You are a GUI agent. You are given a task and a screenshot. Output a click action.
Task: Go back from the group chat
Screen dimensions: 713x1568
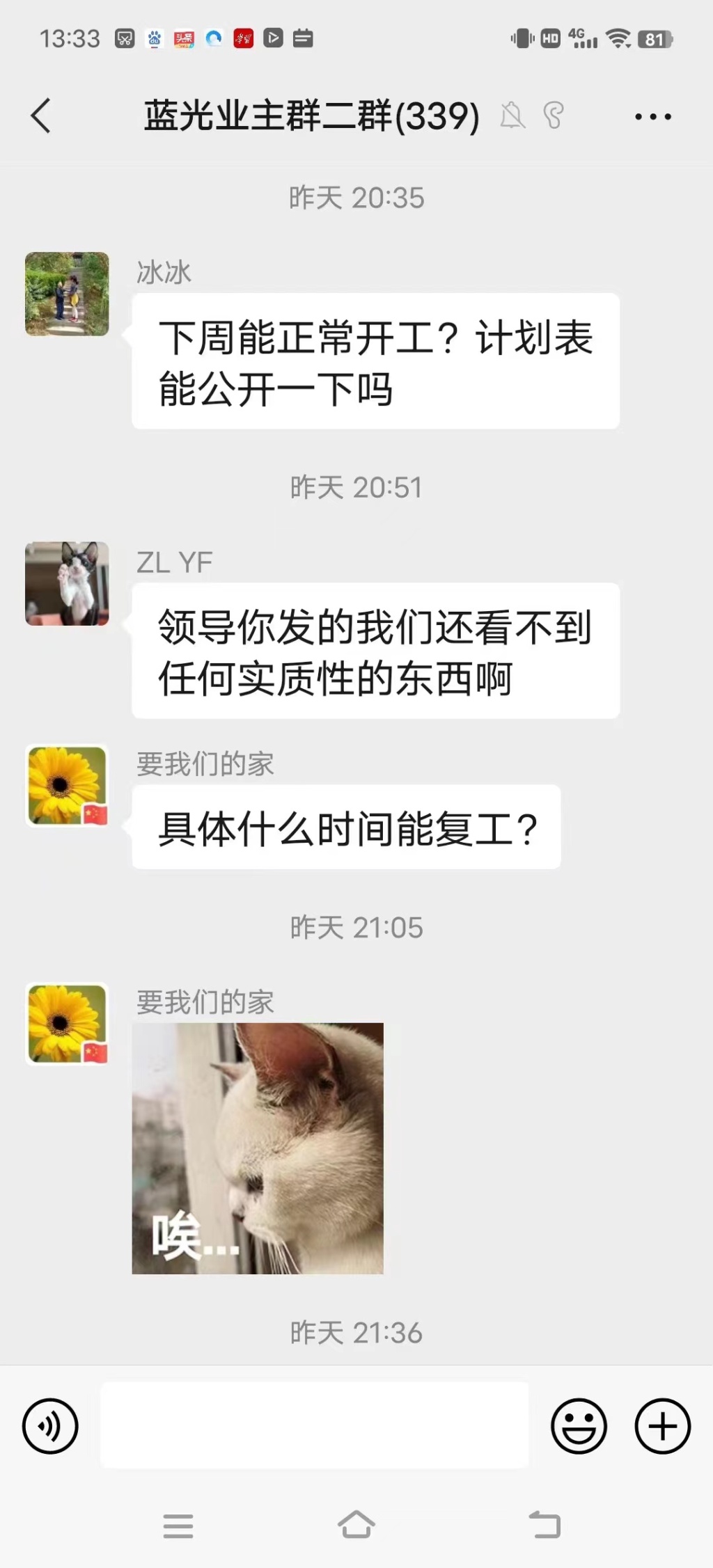pos(41,116)
